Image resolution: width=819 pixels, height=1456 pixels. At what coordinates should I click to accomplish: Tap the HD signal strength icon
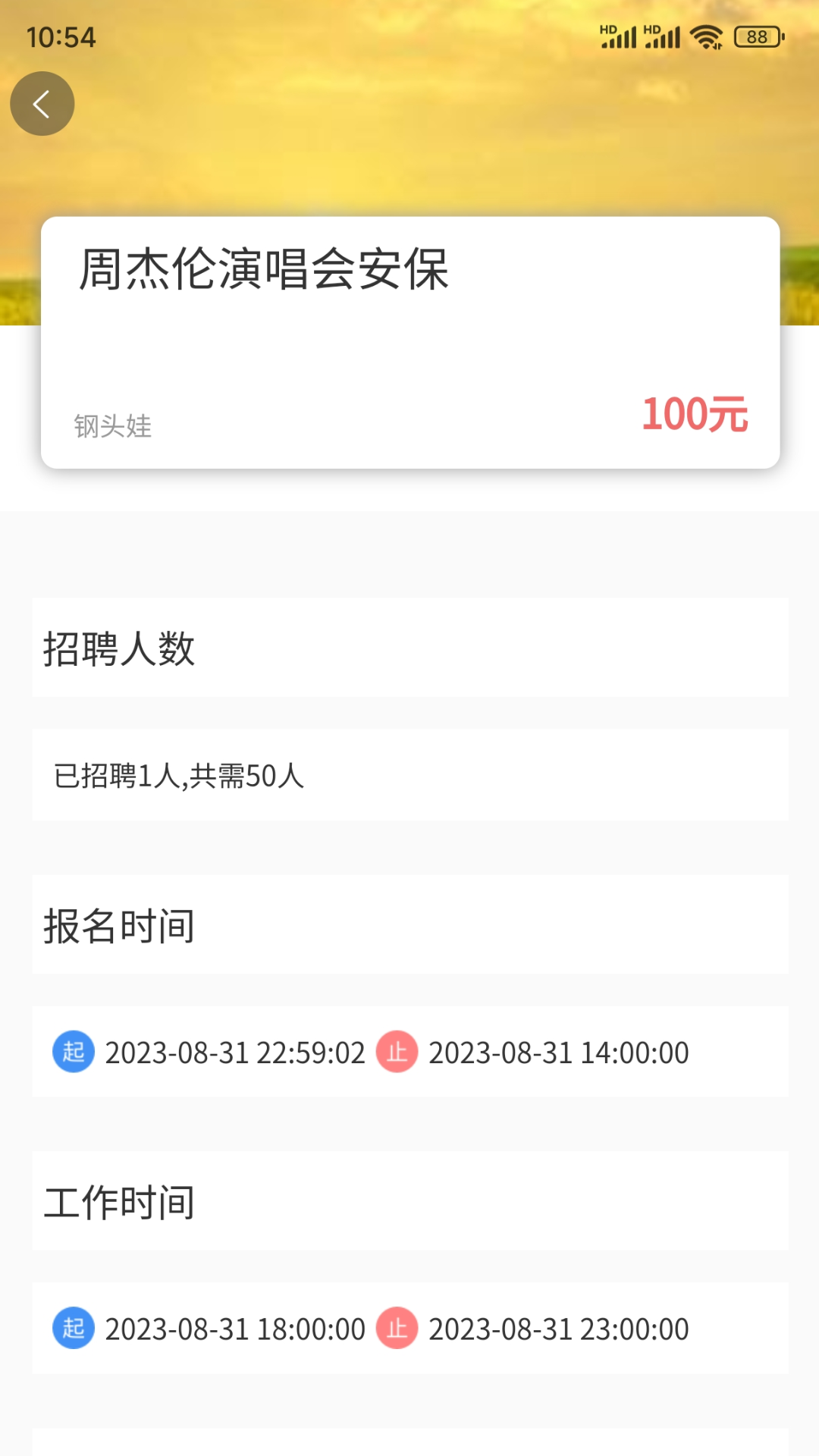617,35
